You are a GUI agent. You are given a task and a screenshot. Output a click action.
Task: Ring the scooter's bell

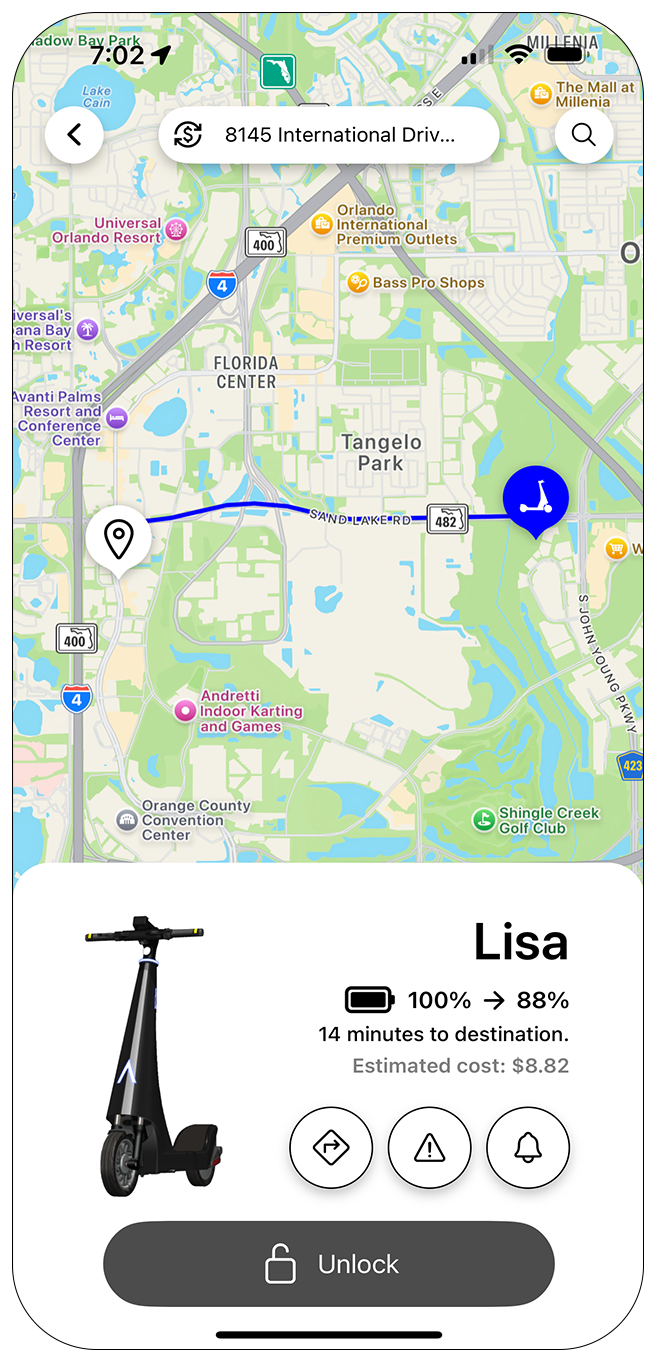(528, 1148)
